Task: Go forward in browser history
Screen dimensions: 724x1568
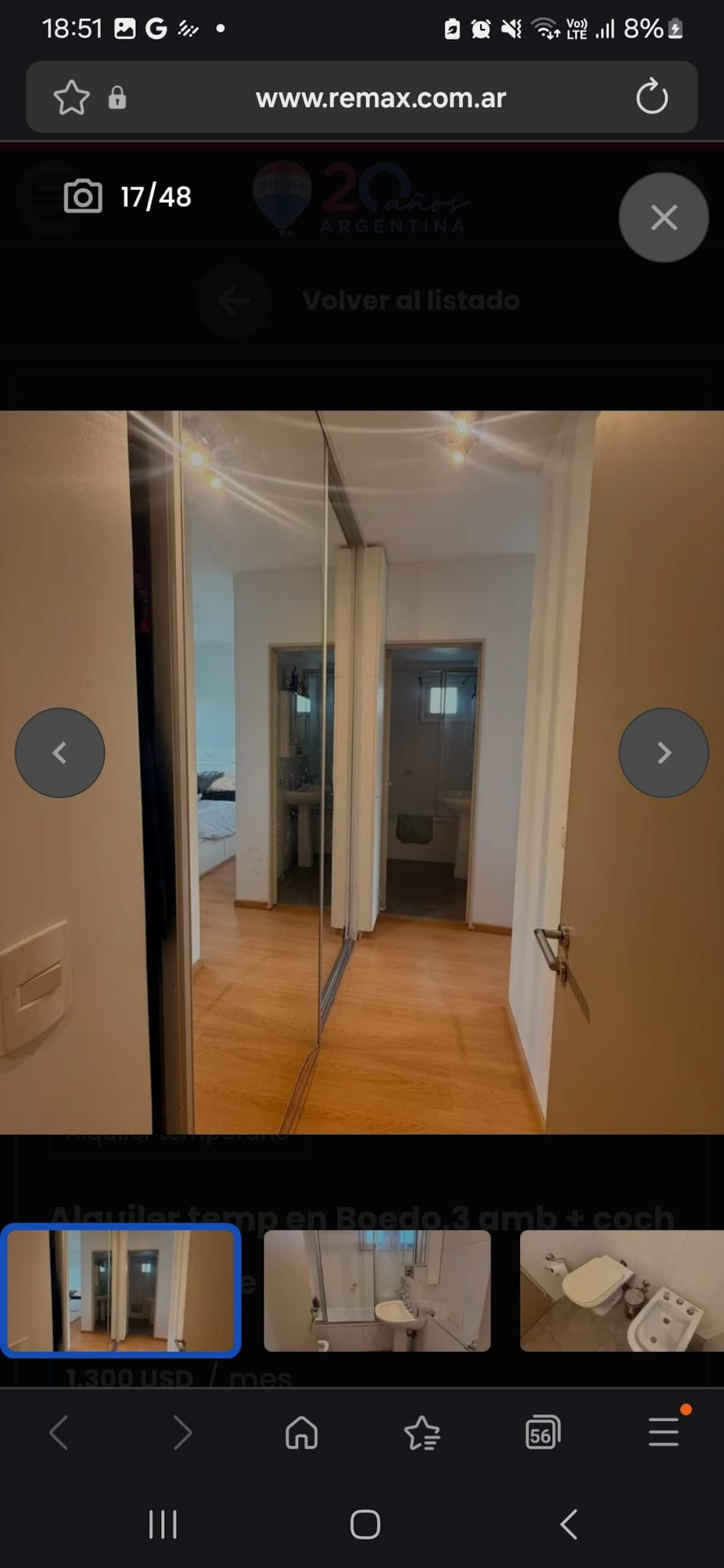Action: (182, 1433)
